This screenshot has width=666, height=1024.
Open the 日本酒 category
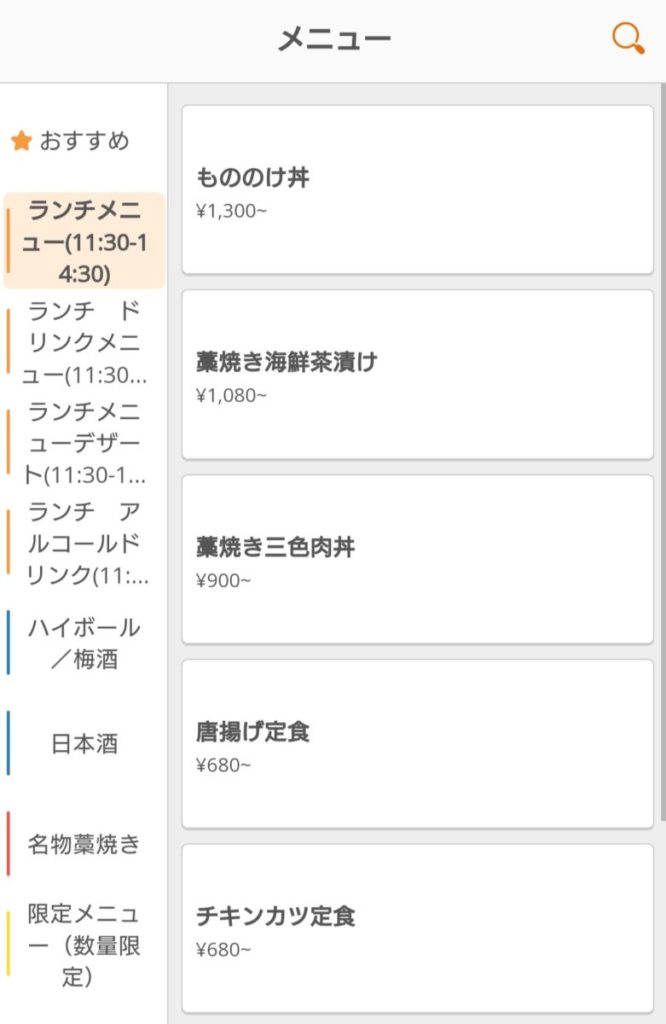[84, 743]
